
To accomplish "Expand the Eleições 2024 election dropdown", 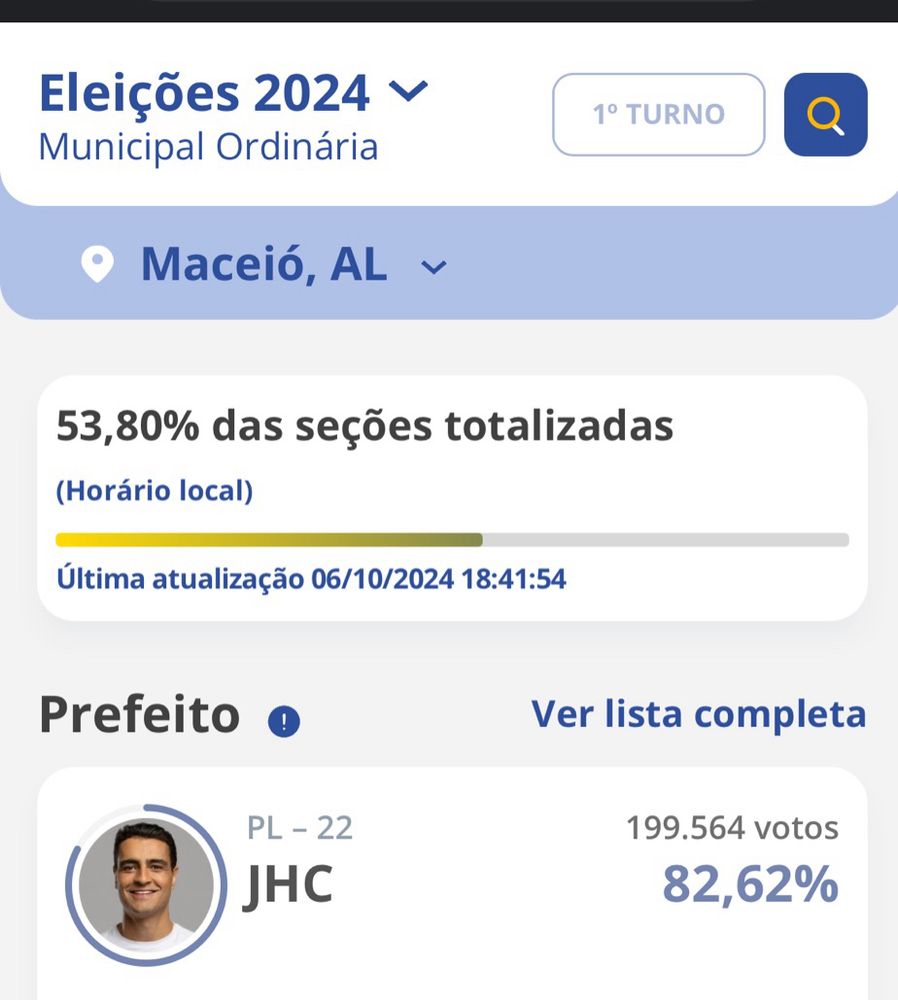I will coord(406,92).
